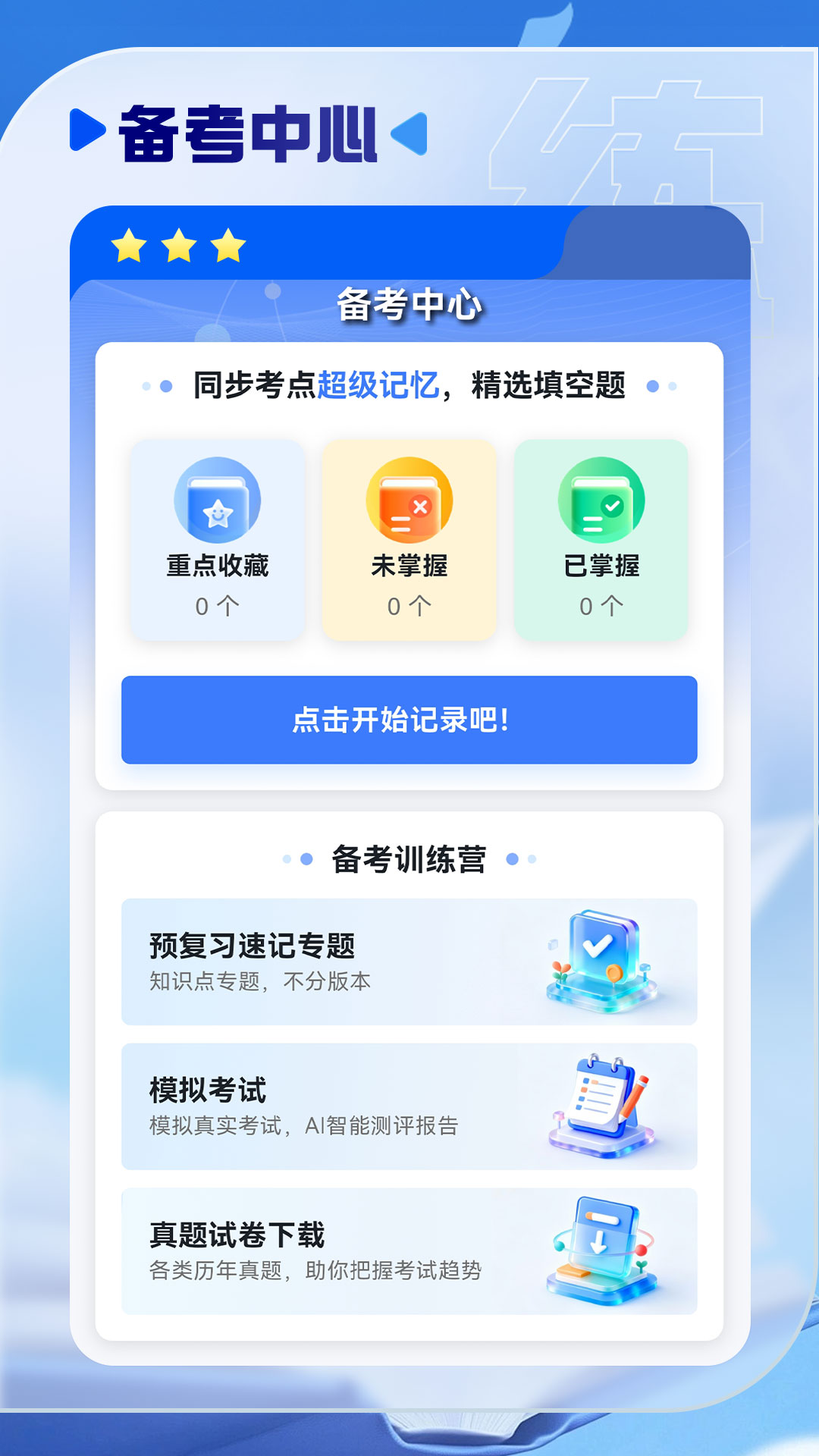This screenshot has height=1456, width=819.
Task: Tap the 0 个 count under 重点收藏
Action: pyautogui.click(x=218, y=604)
